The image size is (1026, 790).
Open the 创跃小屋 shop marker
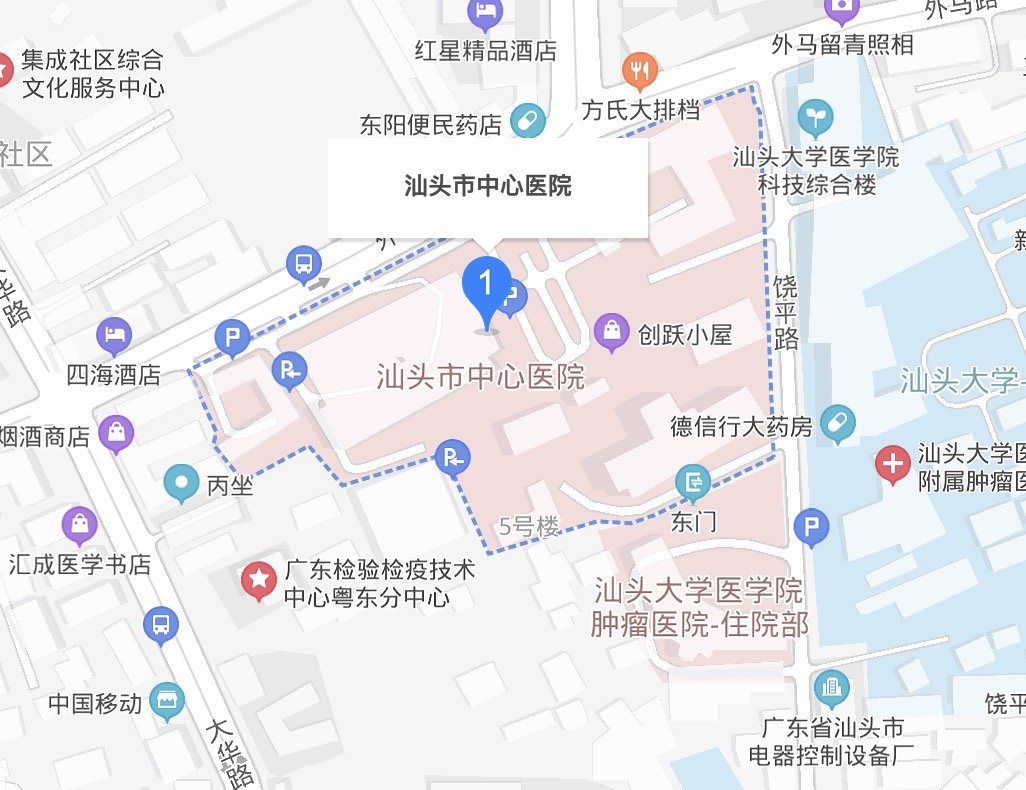coord(611,333)
